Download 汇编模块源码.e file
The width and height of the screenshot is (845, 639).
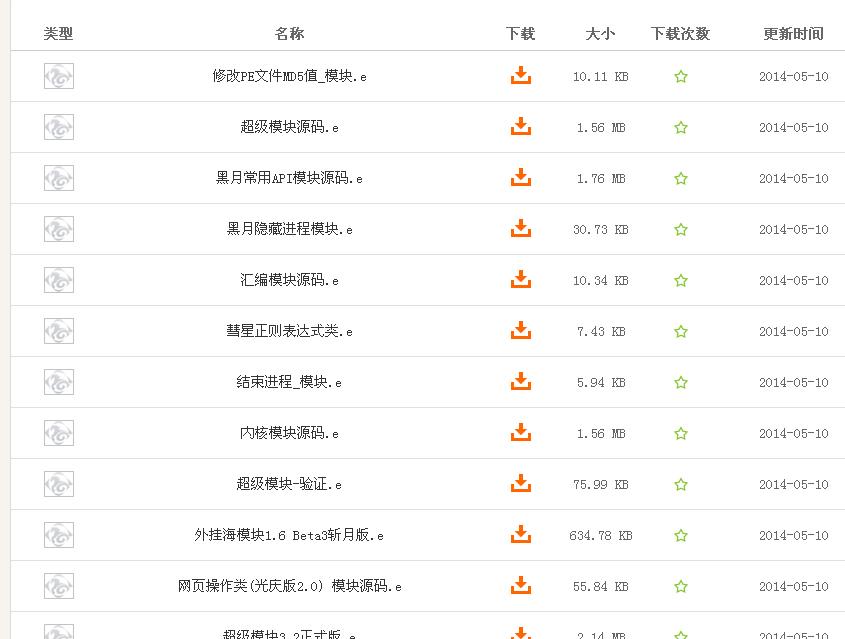[520, 280]
